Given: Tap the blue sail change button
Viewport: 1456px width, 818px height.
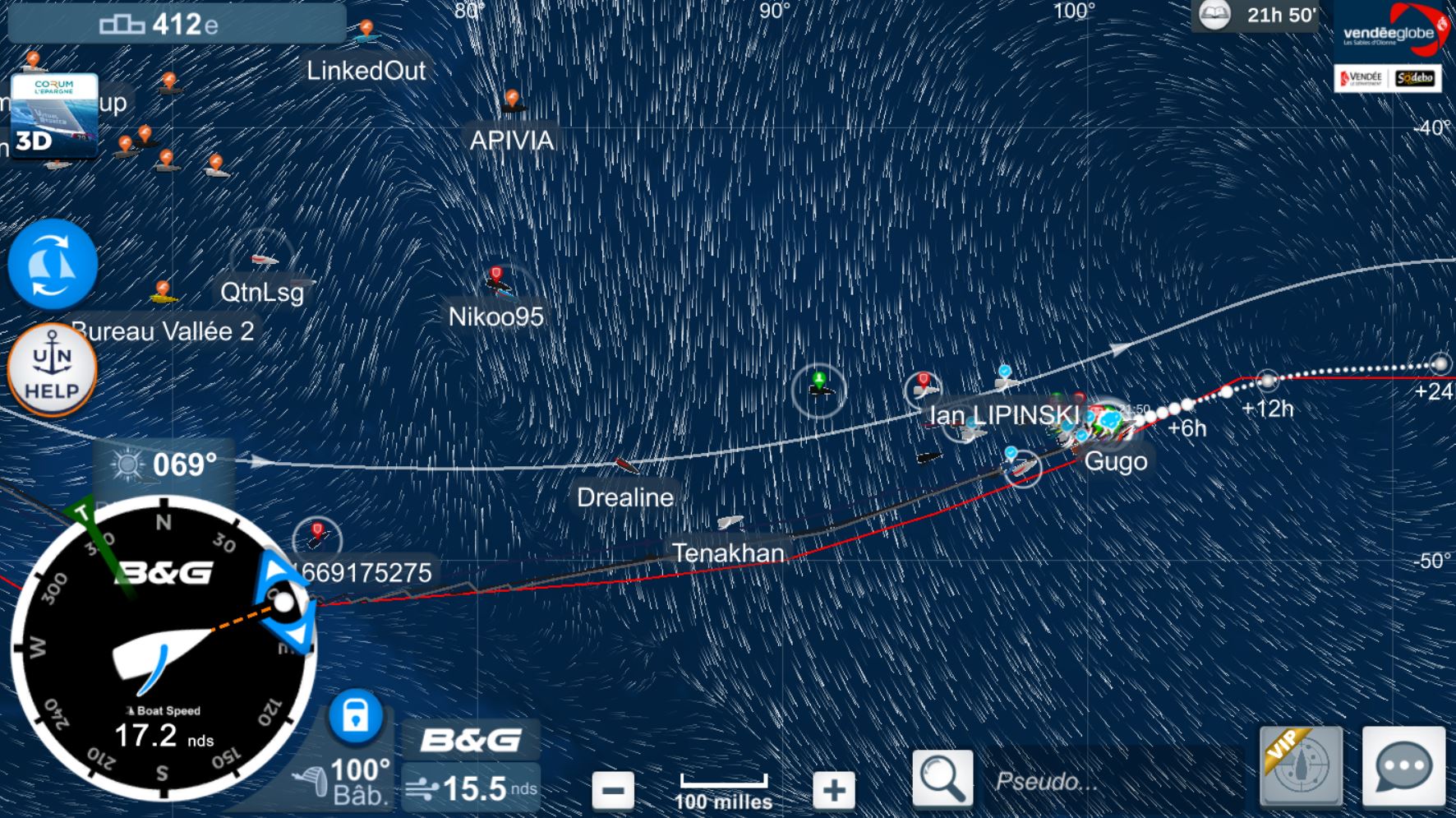Looking at the screenshot, I should (53, 264).
